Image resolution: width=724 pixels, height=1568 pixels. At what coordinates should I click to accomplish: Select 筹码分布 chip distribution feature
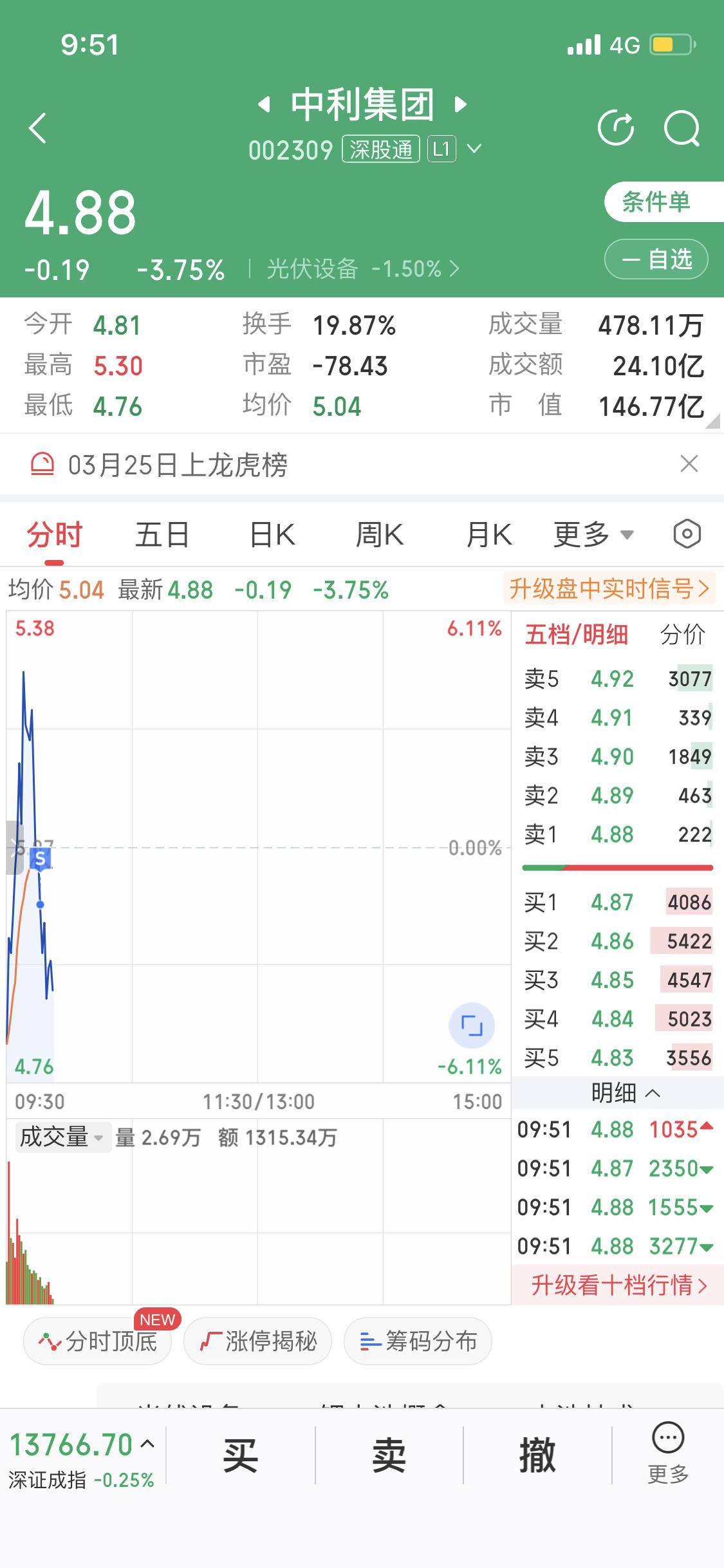[417, 1341]
